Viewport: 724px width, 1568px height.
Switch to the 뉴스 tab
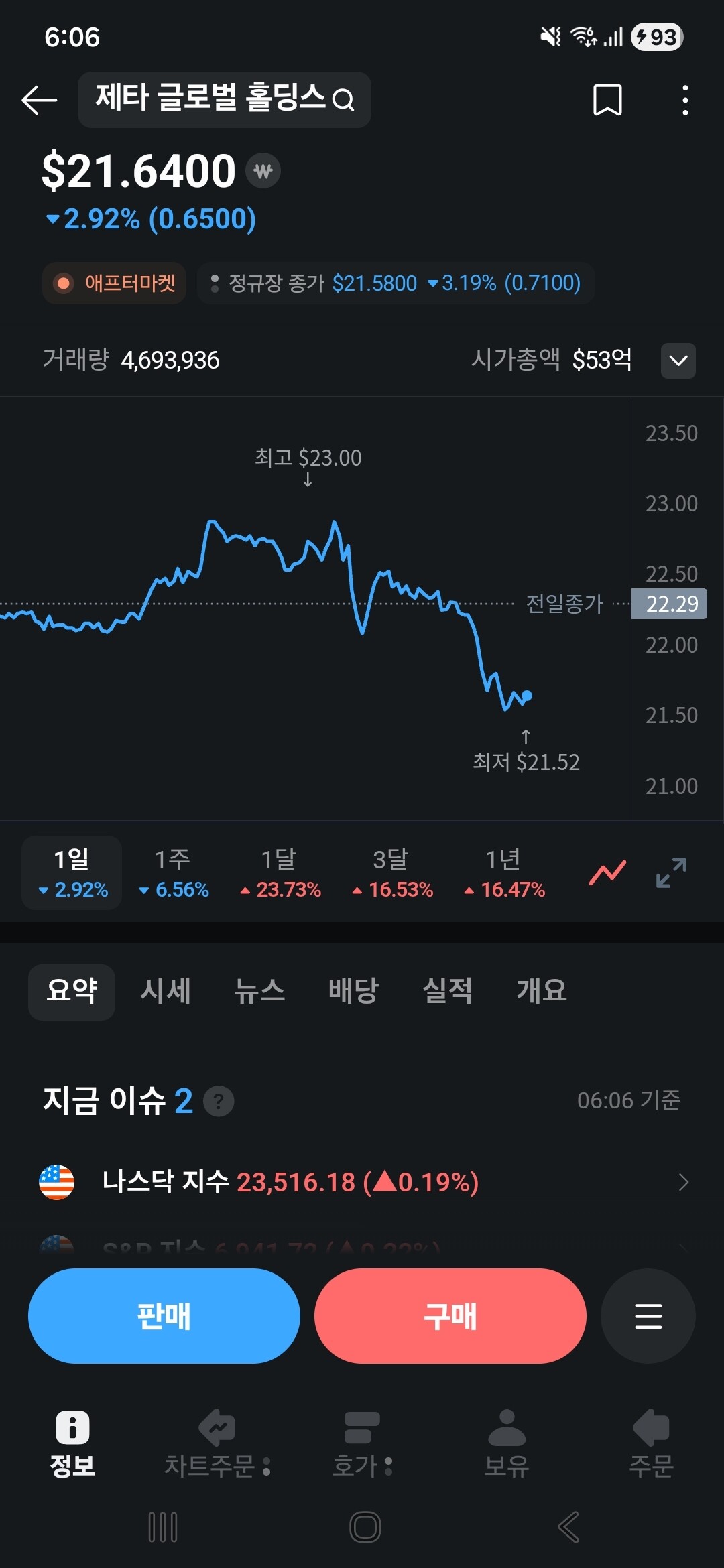(x=259, y=991)
